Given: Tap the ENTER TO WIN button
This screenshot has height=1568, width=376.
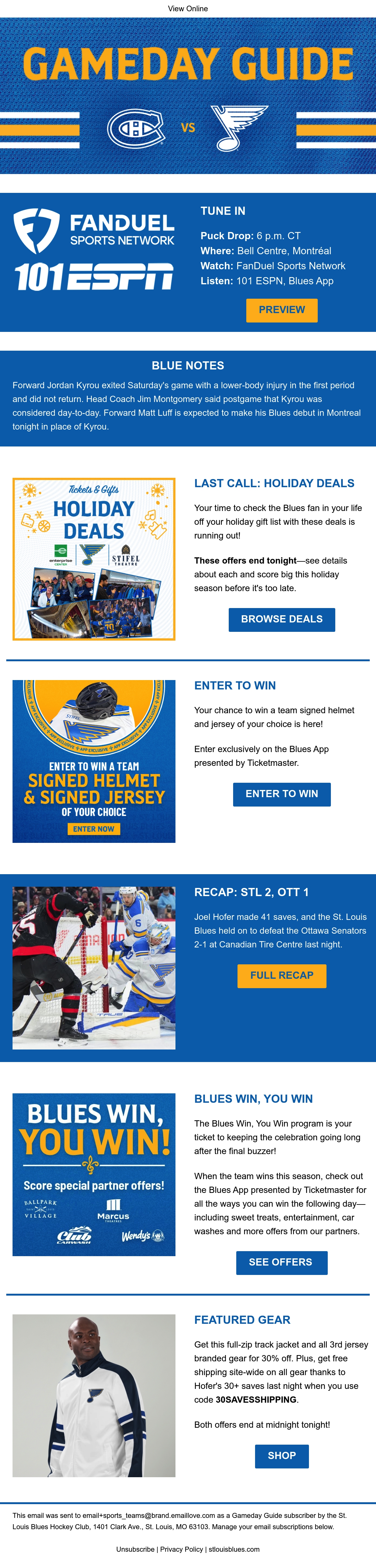Looking at the screenshot, I should point(282,794).
